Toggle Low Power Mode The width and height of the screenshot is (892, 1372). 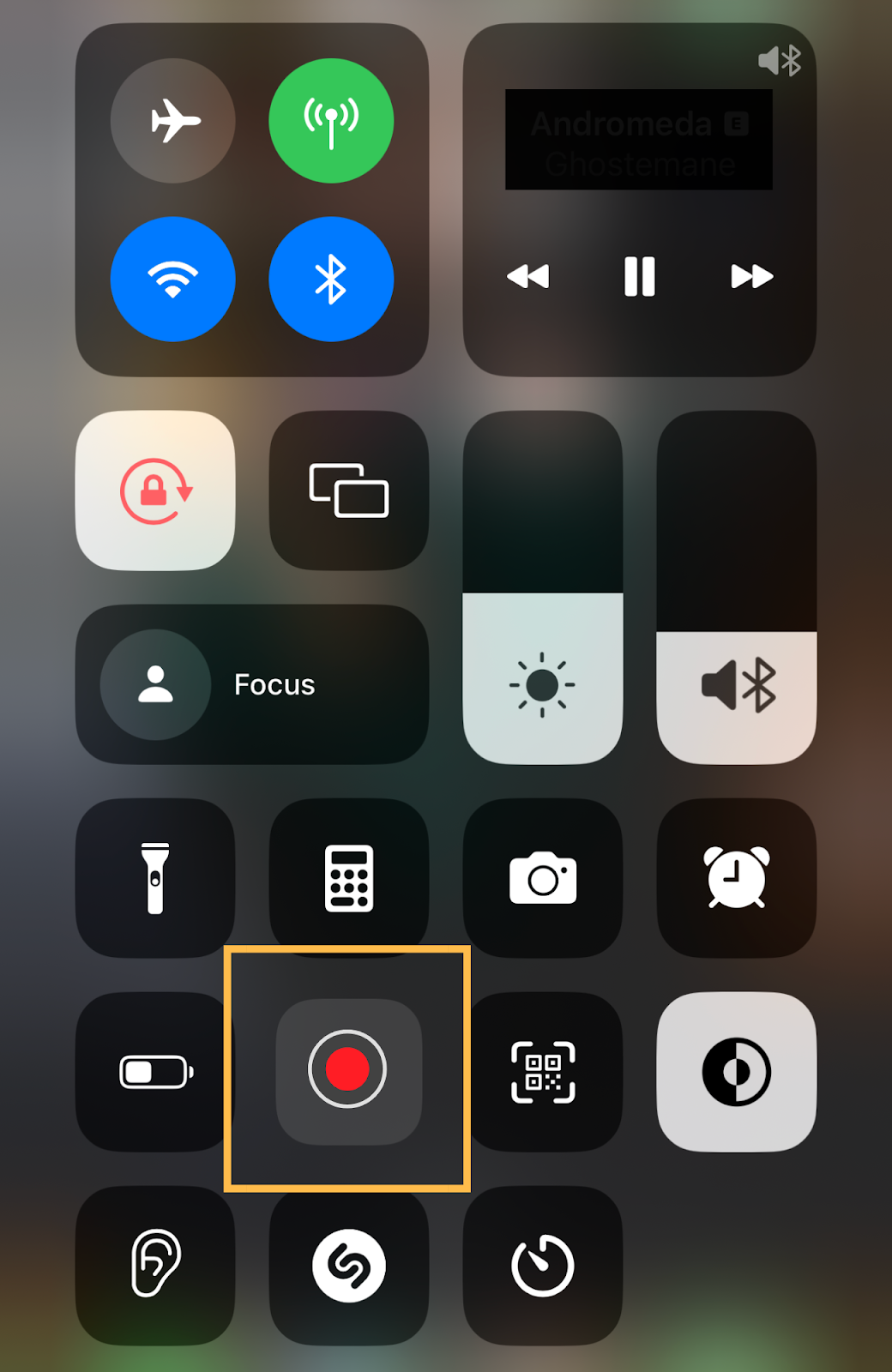pos(155,1072)
